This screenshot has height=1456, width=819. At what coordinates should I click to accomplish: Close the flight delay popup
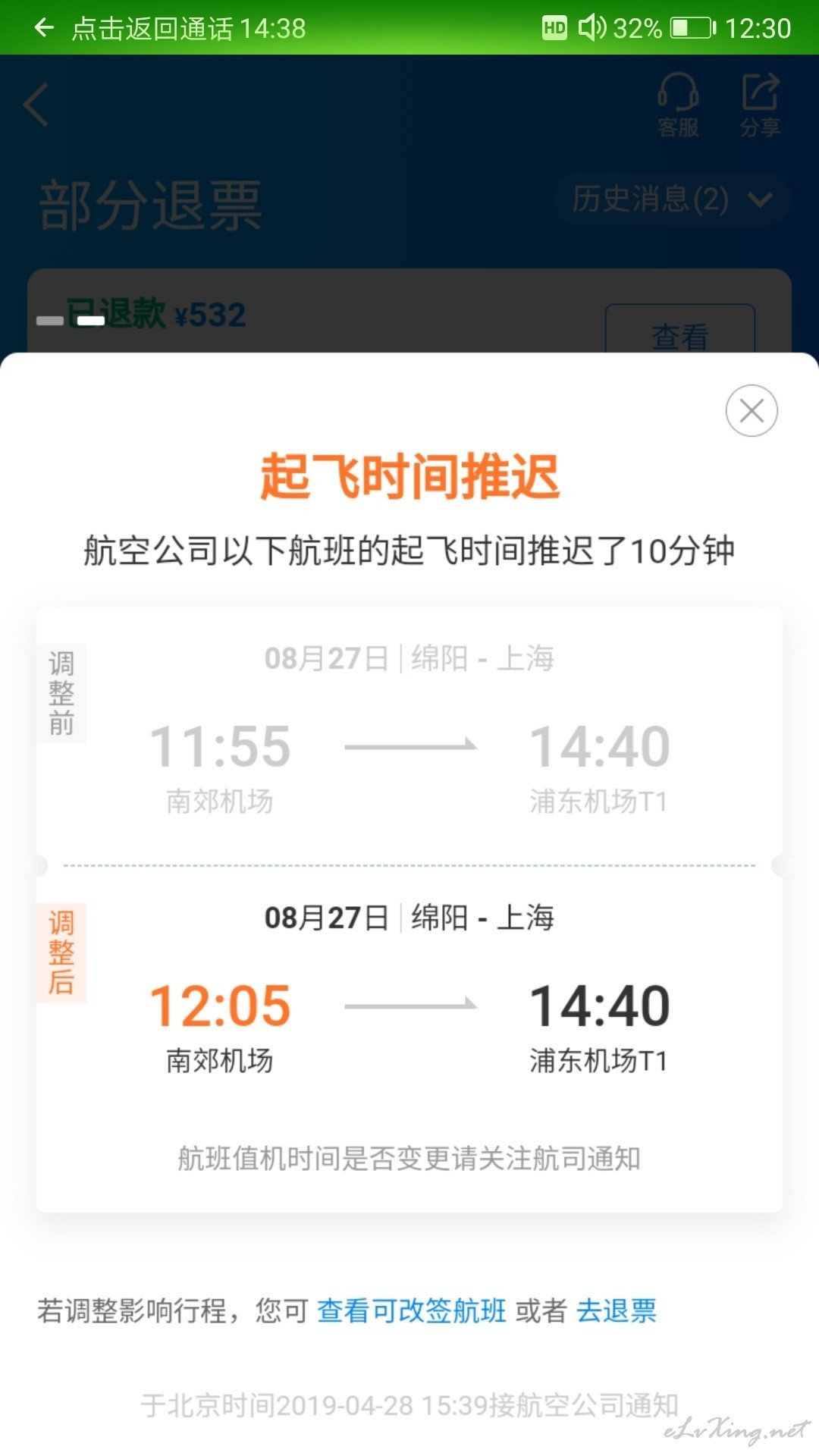[751, 411]
